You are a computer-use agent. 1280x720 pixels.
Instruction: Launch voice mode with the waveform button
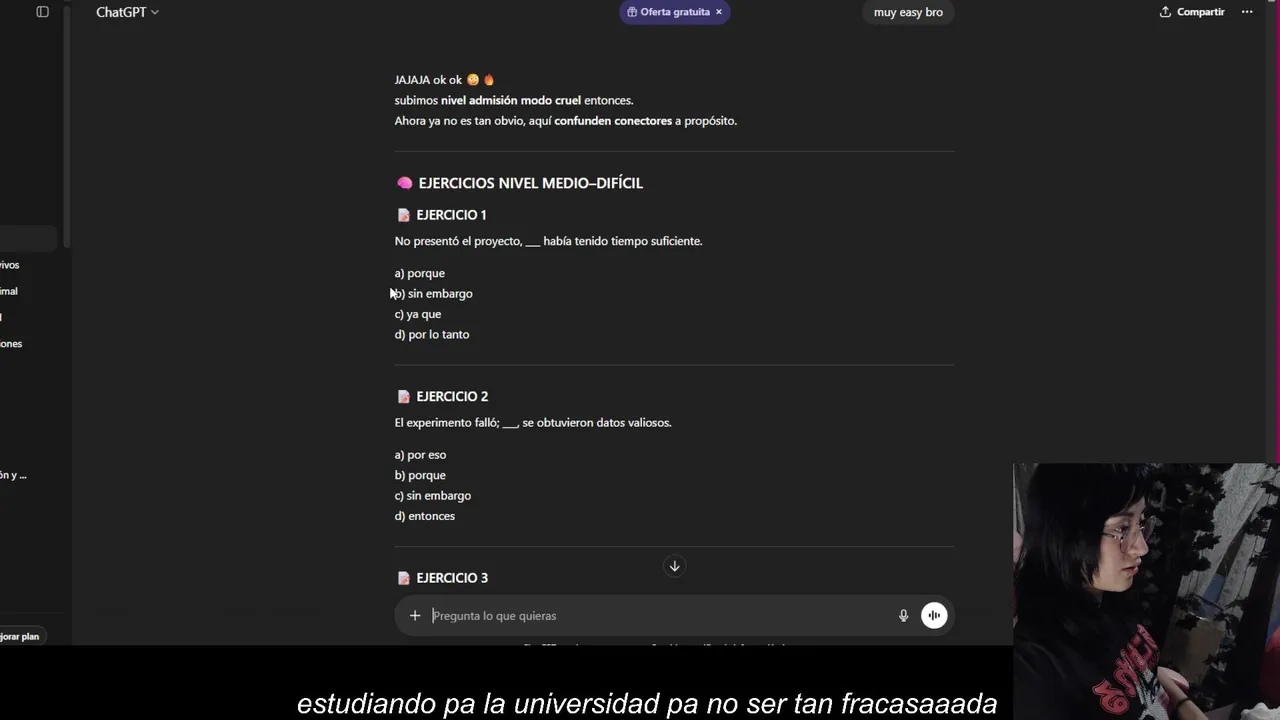934,616
